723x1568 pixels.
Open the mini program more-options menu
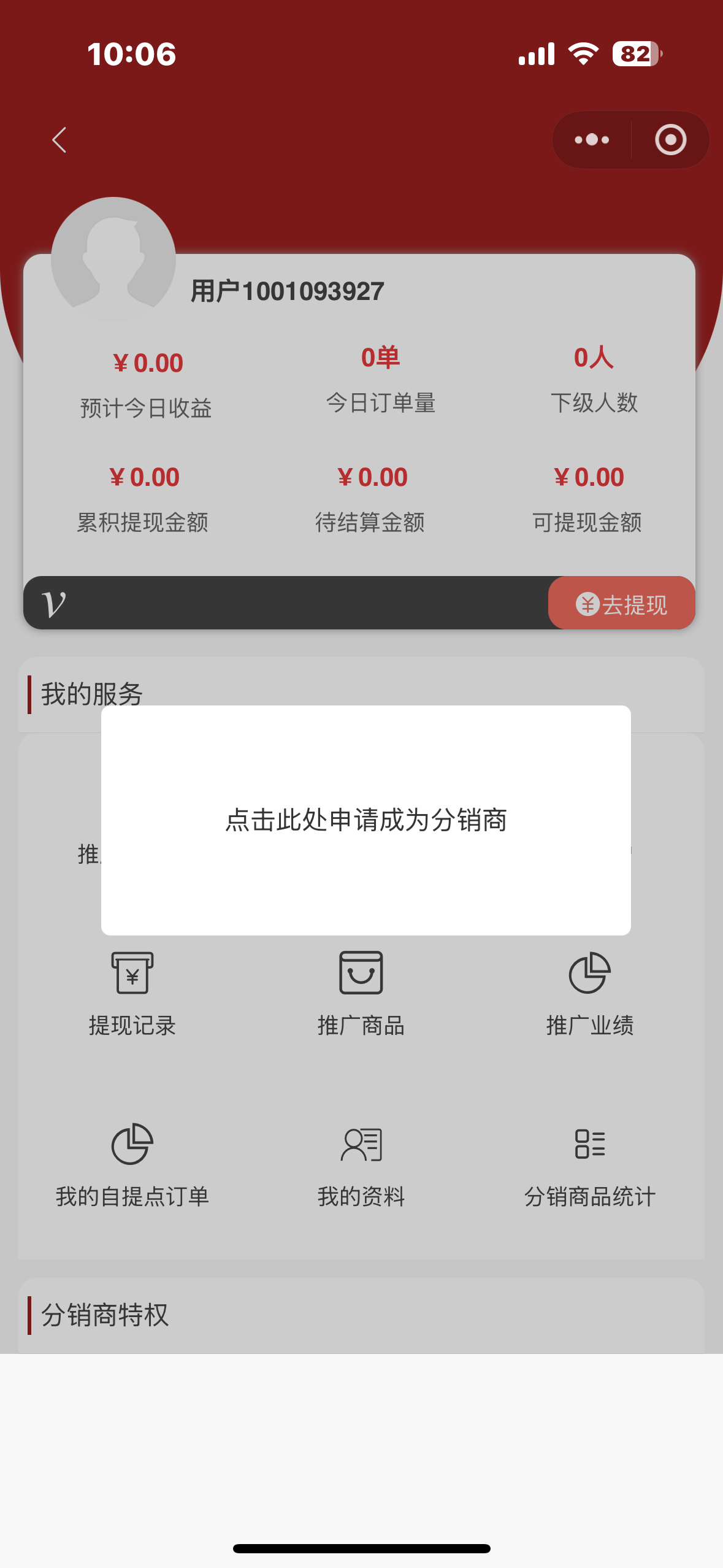(x=592, y=140)
